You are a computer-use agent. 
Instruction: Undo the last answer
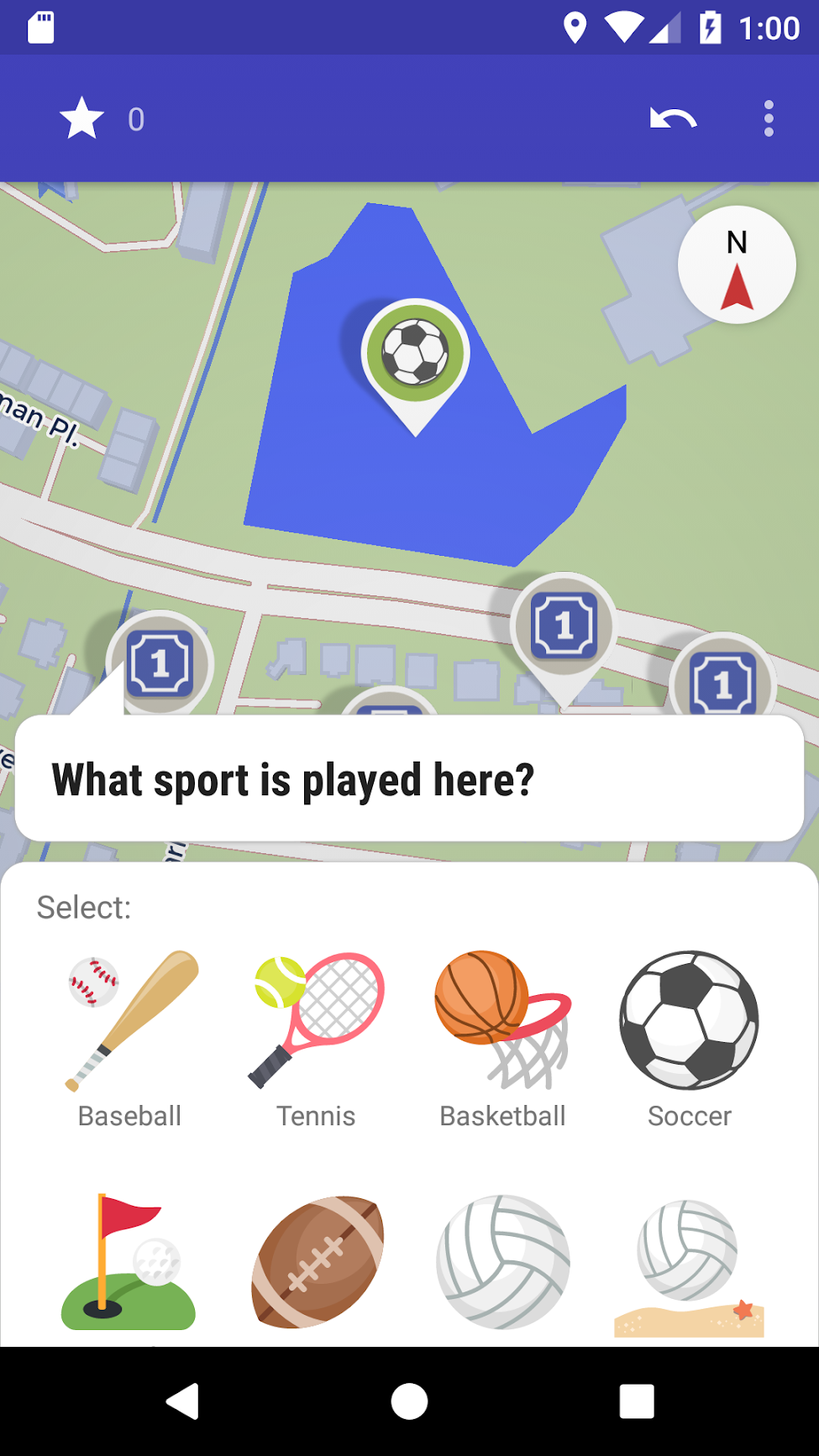click(x=673, y=119)
